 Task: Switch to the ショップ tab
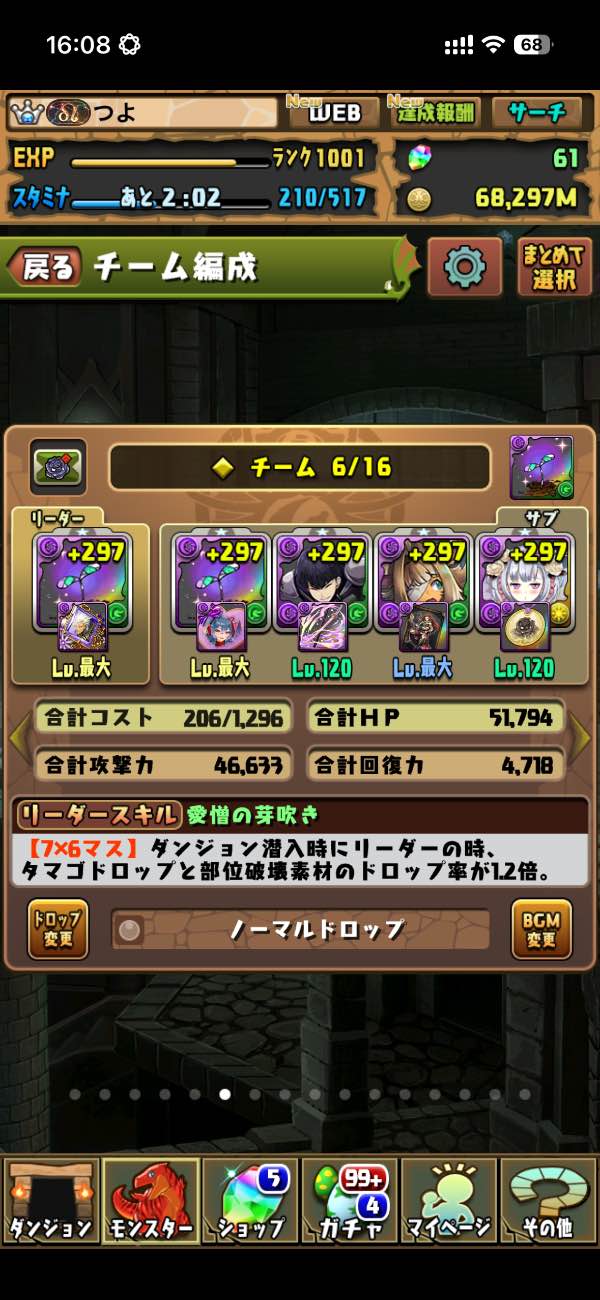point(250,1200)
